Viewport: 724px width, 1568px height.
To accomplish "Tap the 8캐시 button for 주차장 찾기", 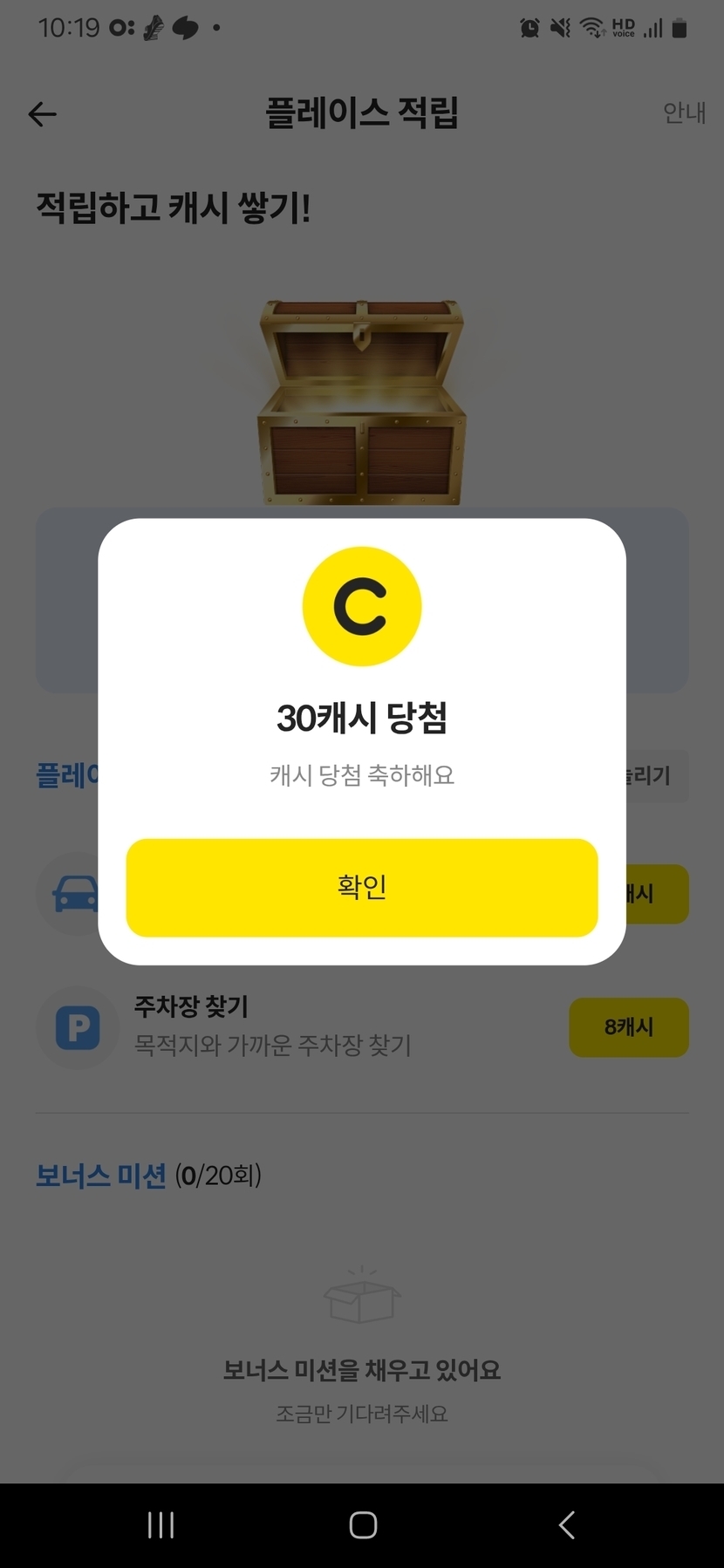I will [628, 1026].
